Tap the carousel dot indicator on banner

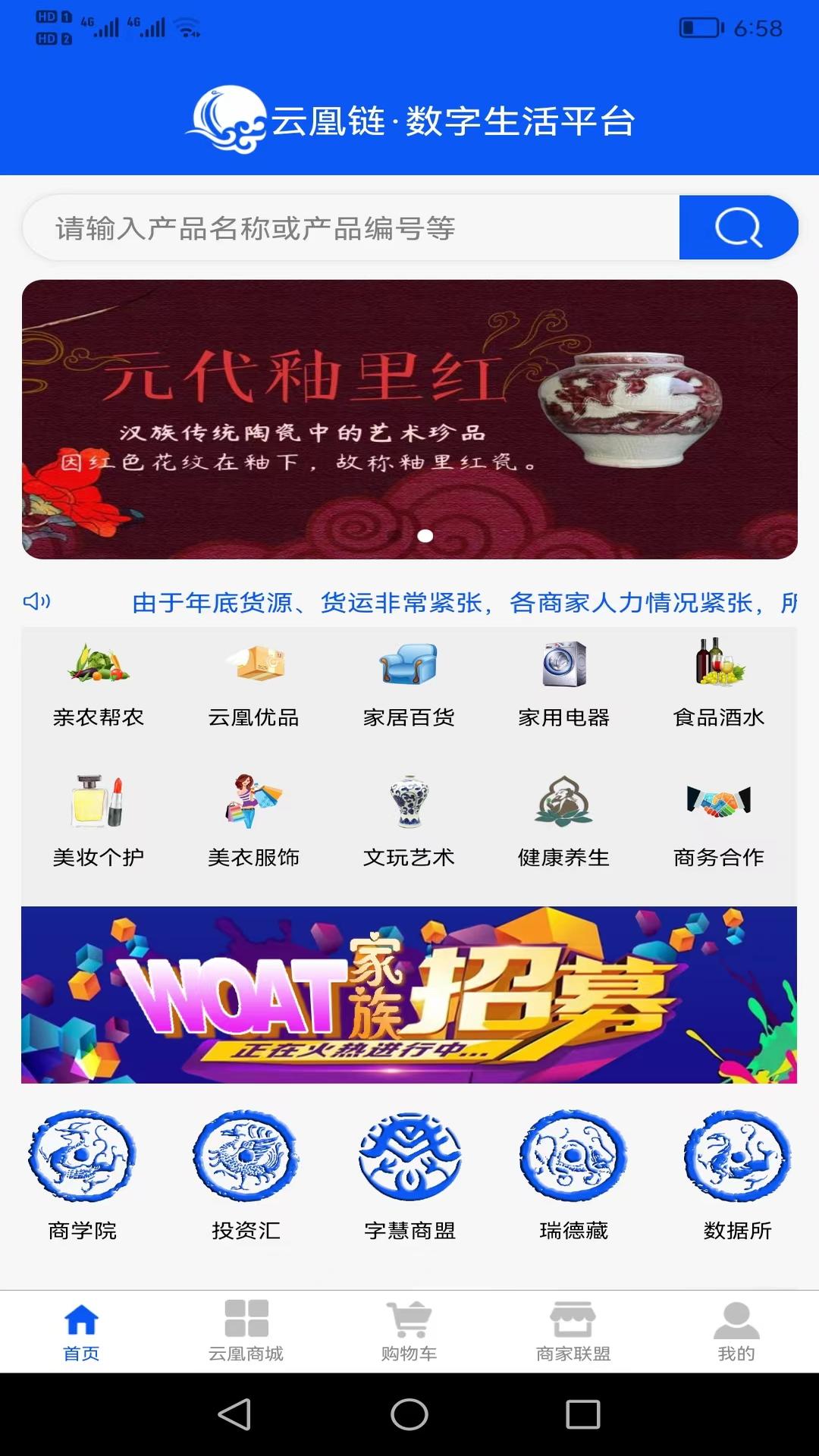pos(426,536)
